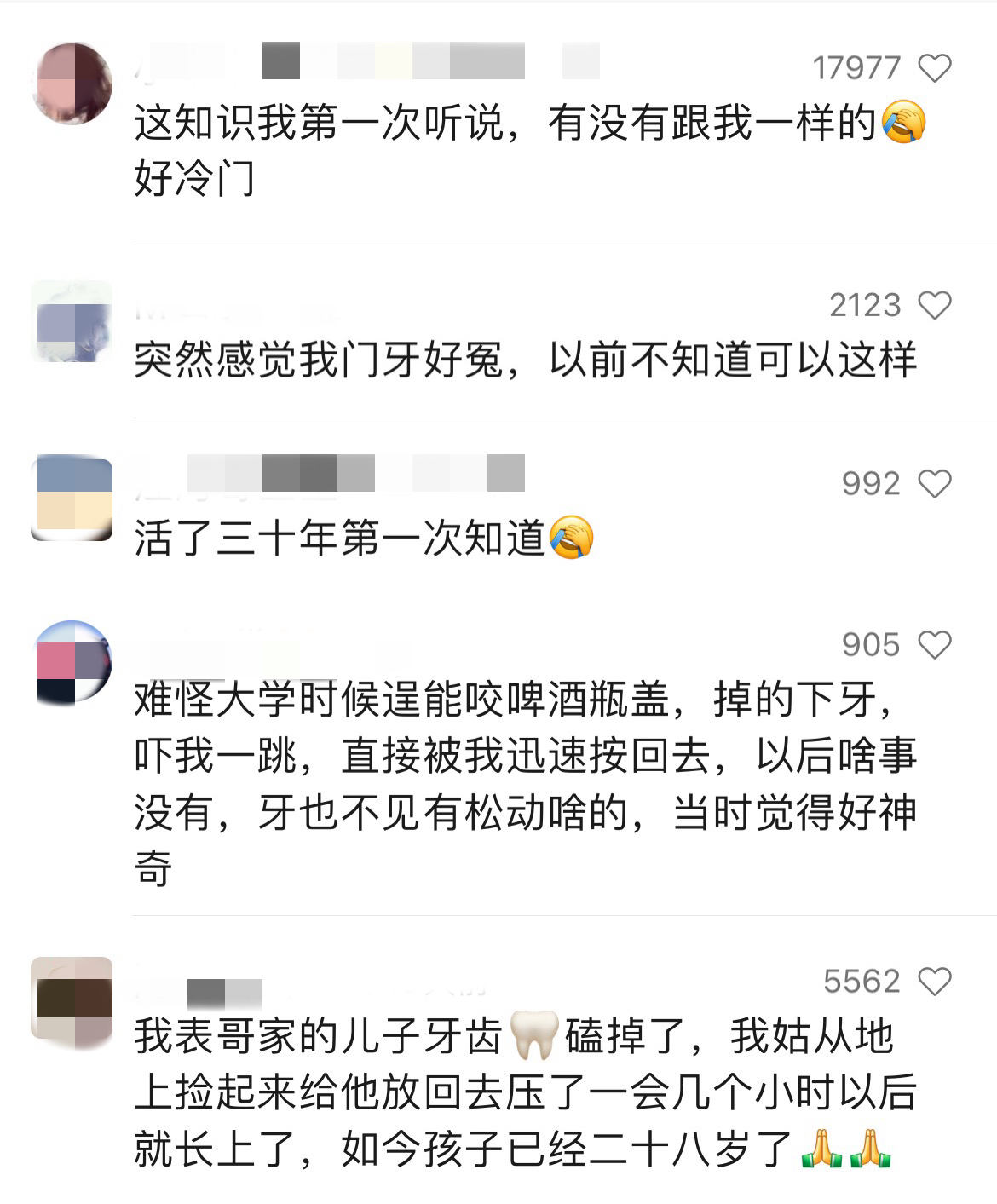Like the comment 活了三十年第一次知道
This screenshot has width=997, height=1204.
coord(935,484)
